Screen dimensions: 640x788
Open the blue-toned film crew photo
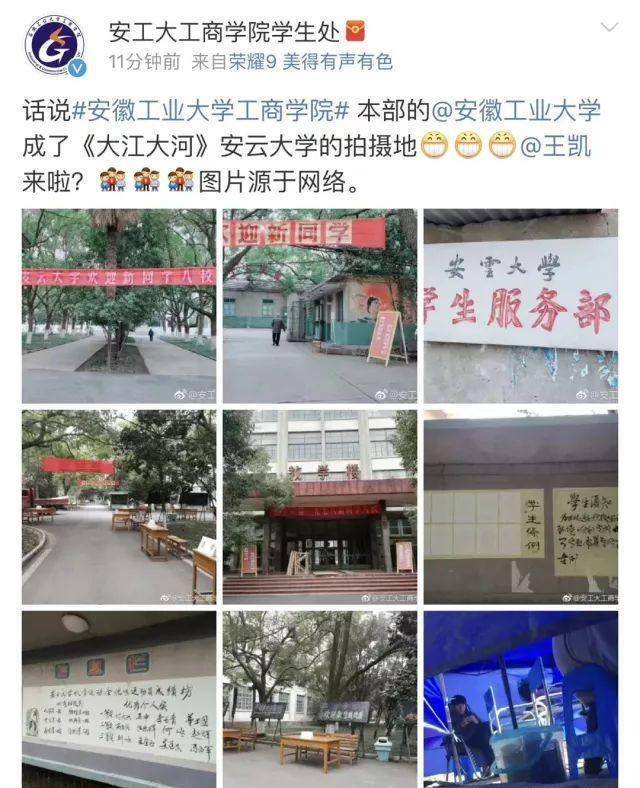[520, 699]
